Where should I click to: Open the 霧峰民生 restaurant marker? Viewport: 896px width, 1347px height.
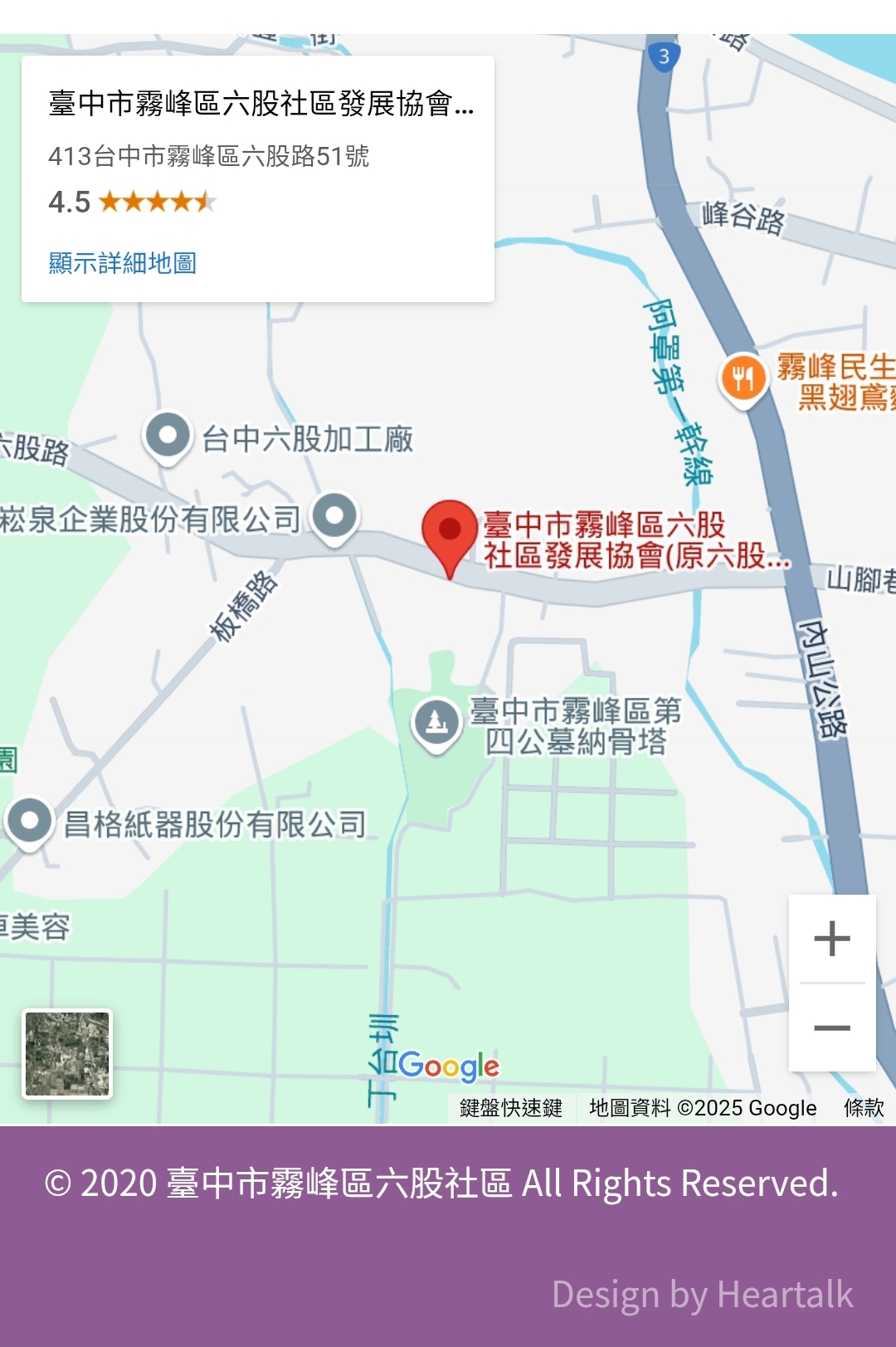pyautogui.click(x=743, y=379)
